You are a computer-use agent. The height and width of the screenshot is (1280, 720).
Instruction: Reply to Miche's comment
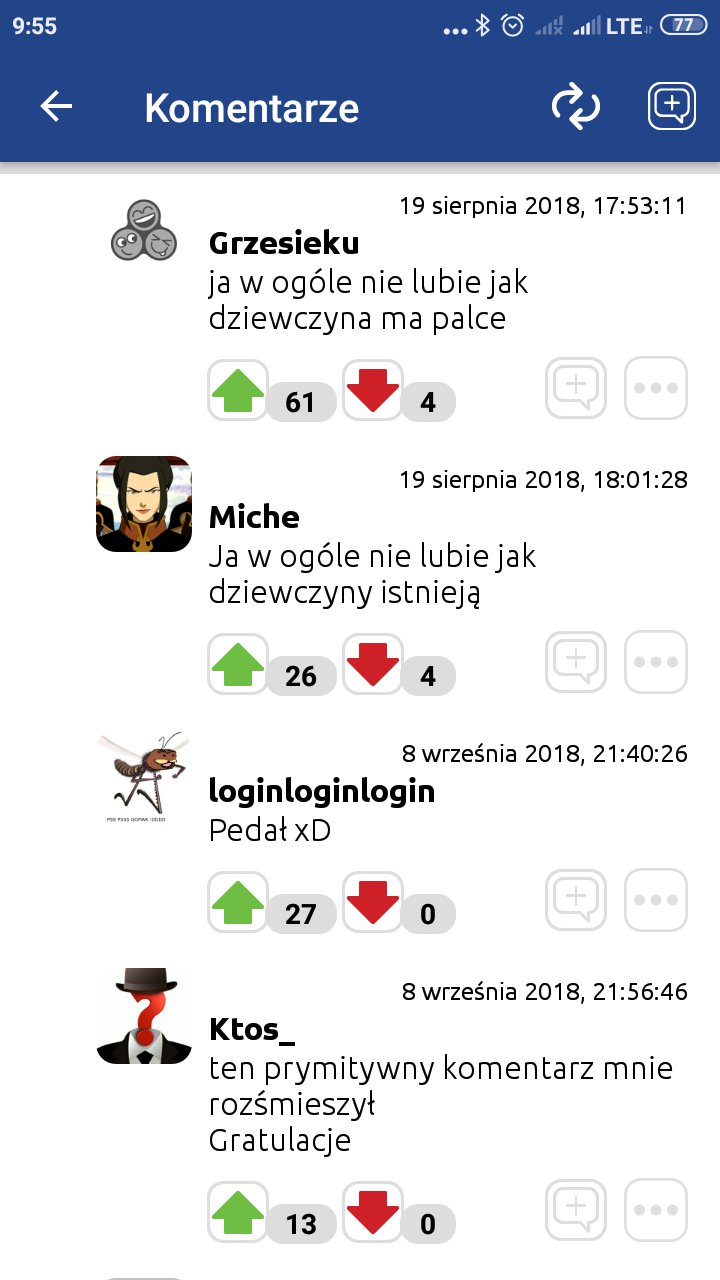(x=576, y=661)
